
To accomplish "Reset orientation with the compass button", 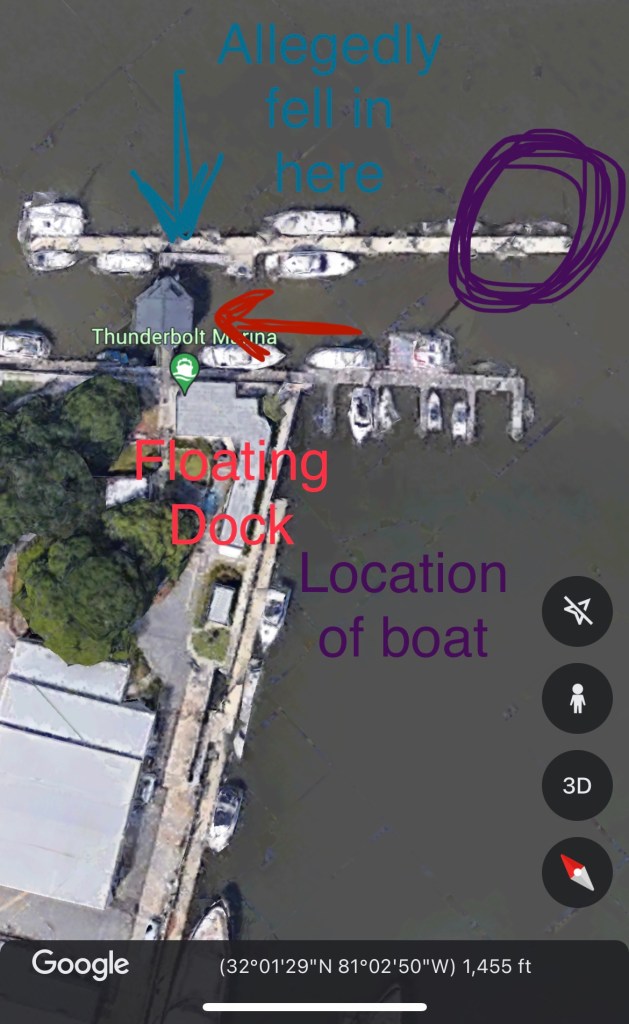I will (x=577, y=872).
